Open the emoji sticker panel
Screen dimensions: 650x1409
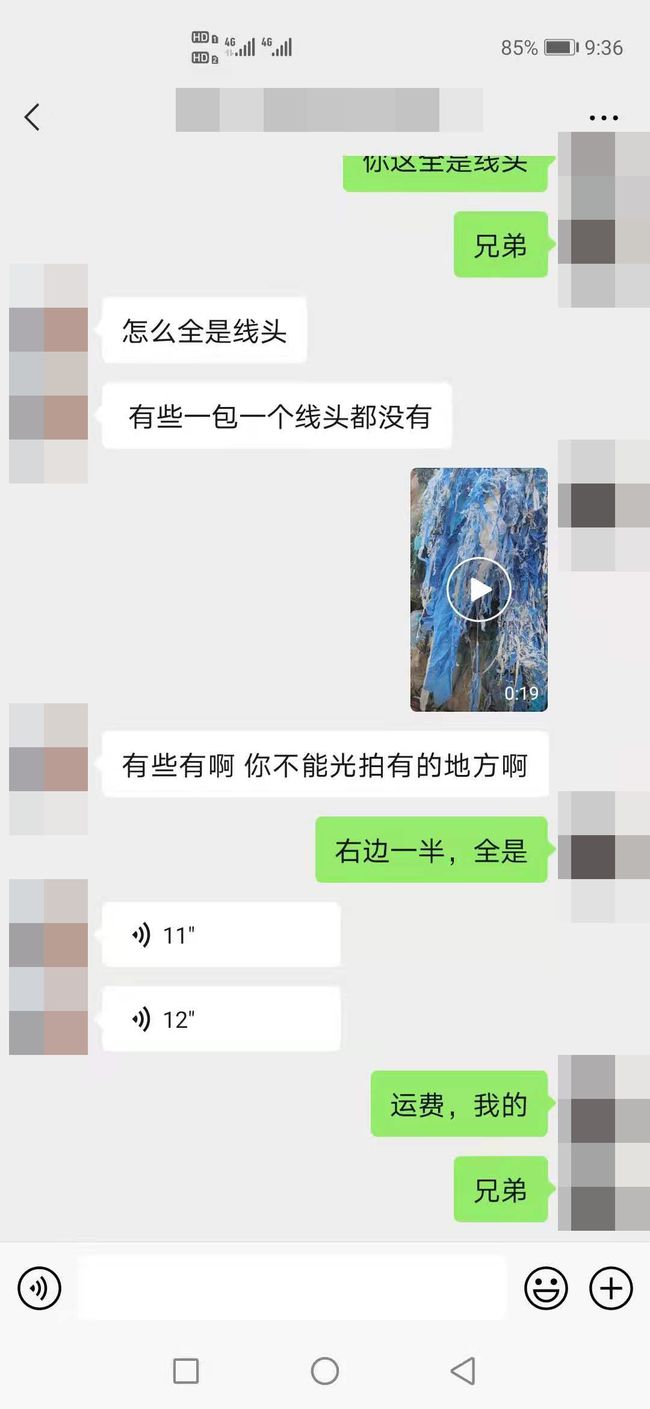[x=546, y=1288]
